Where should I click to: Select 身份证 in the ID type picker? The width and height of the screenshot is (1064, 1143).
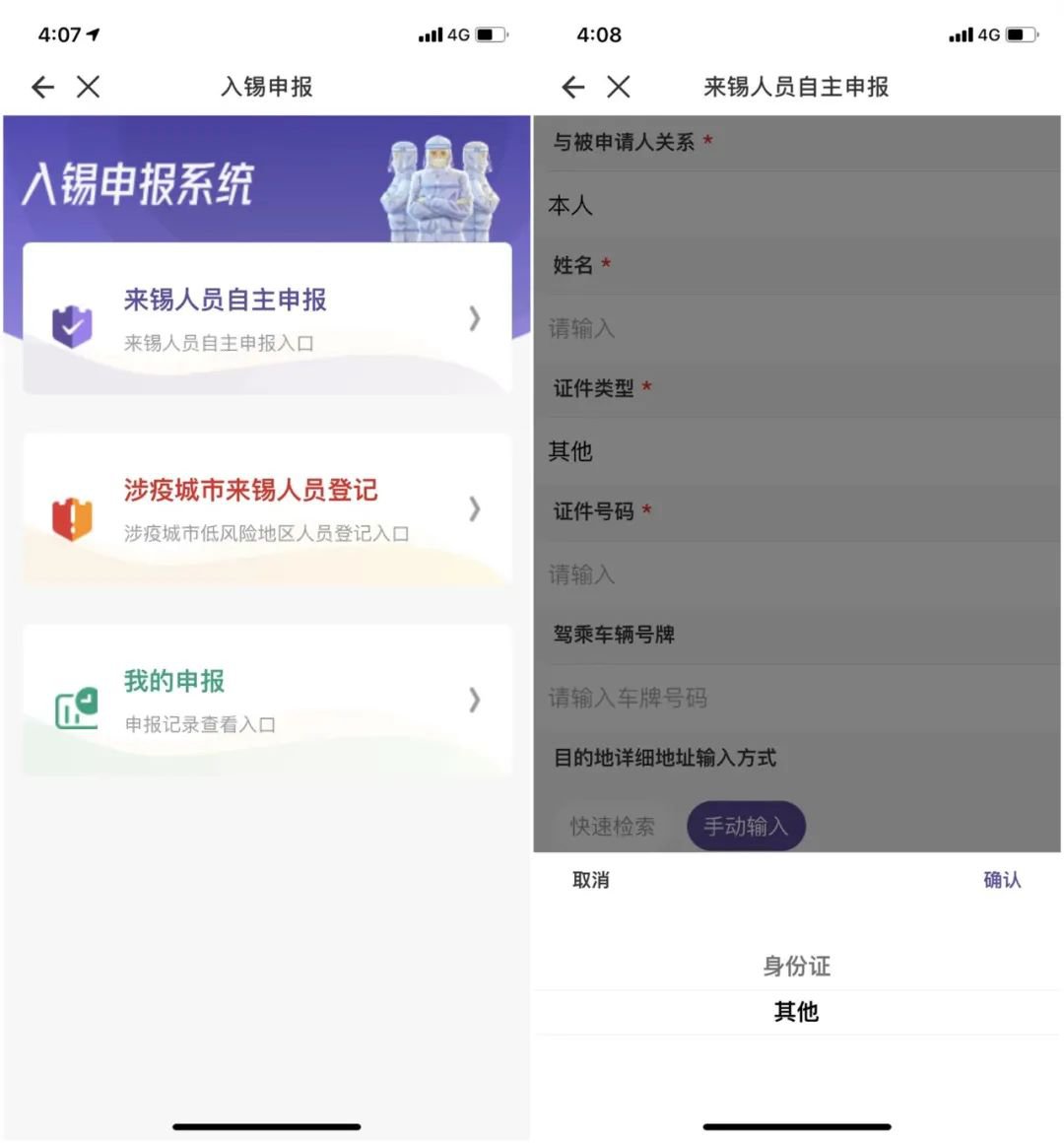click(x=797, y=967)
